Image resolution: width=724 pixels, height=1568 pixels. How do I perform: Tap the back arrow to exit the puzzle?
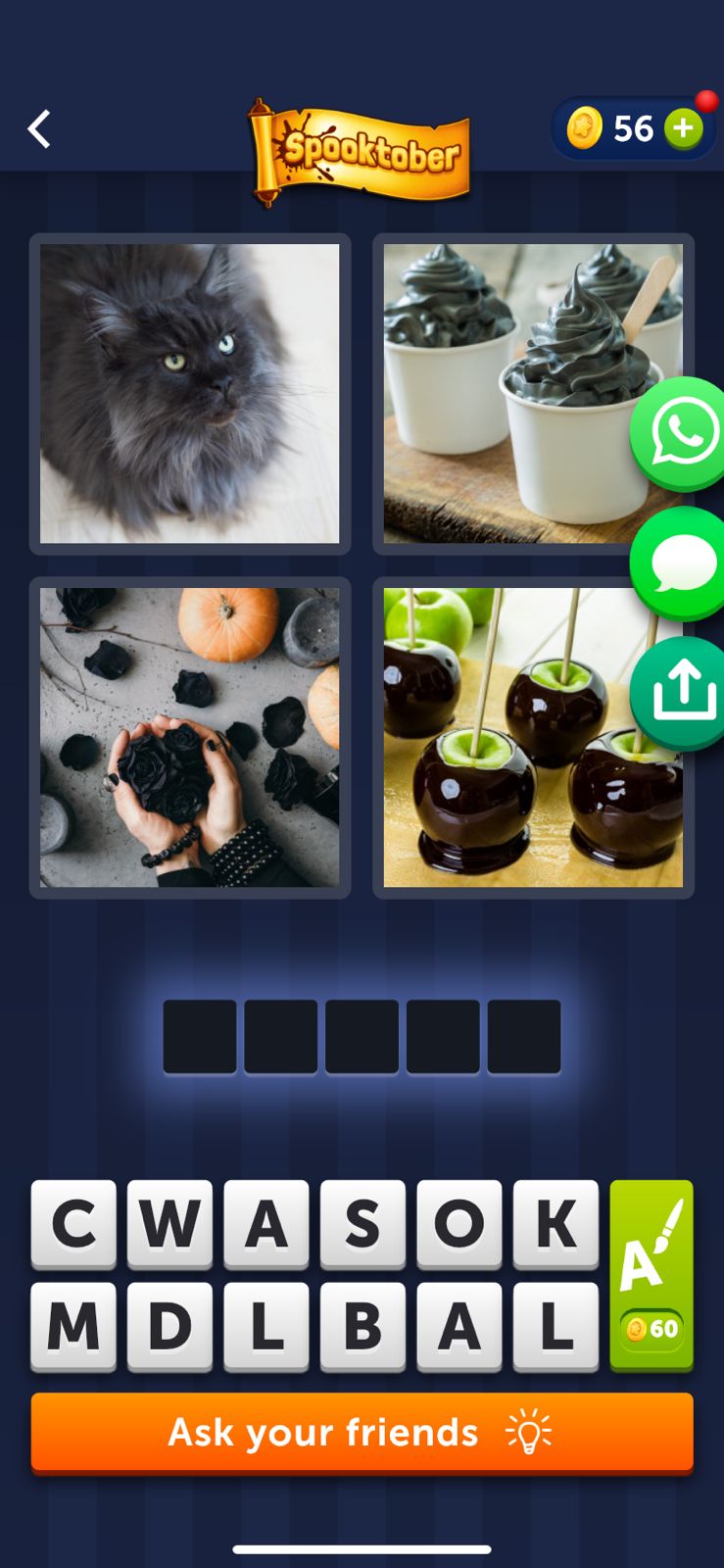(39, 127)
